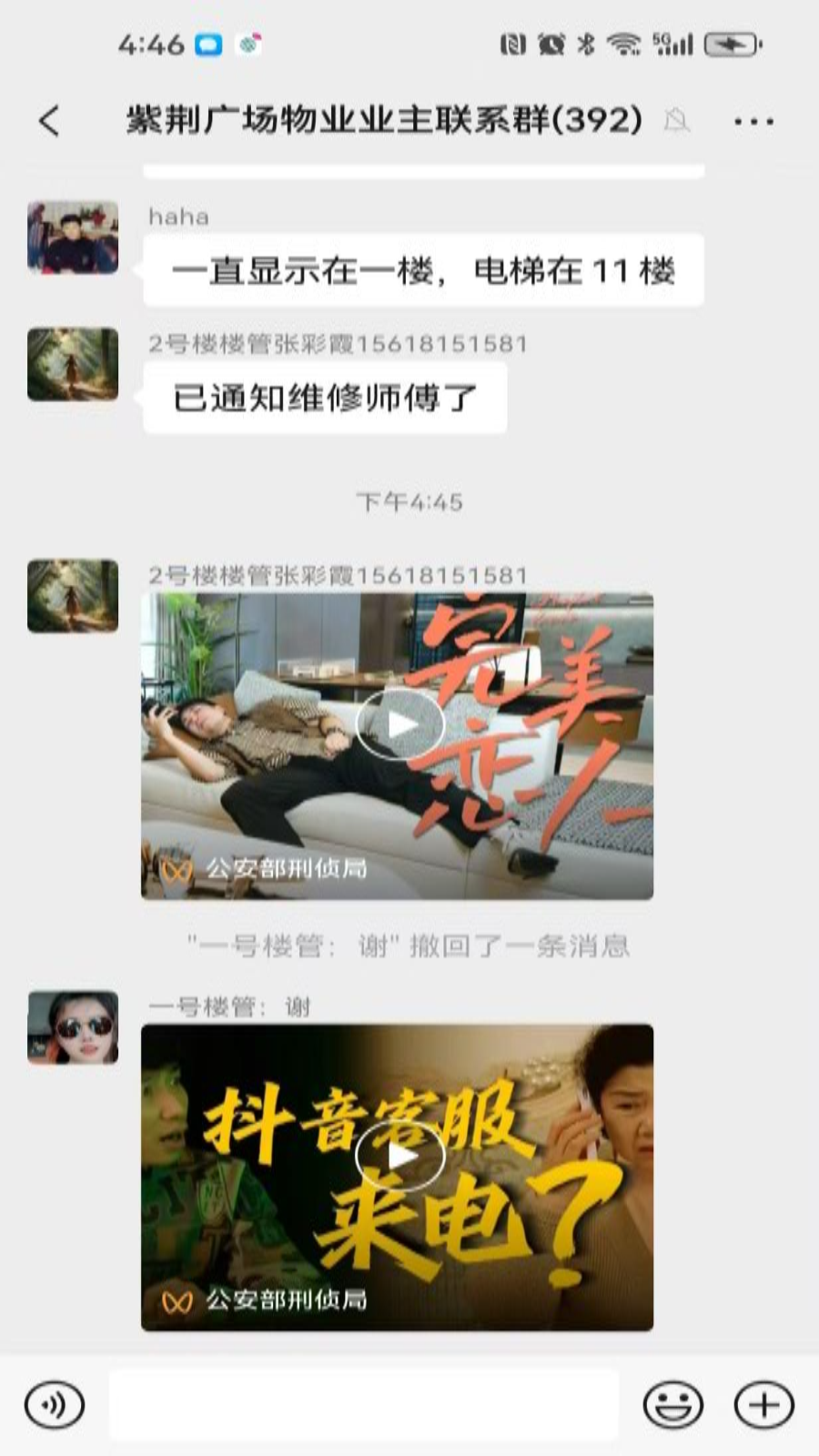This screenshot has height=1456, width=819.
Task: Switch to voice message input
Action: 55,1404
